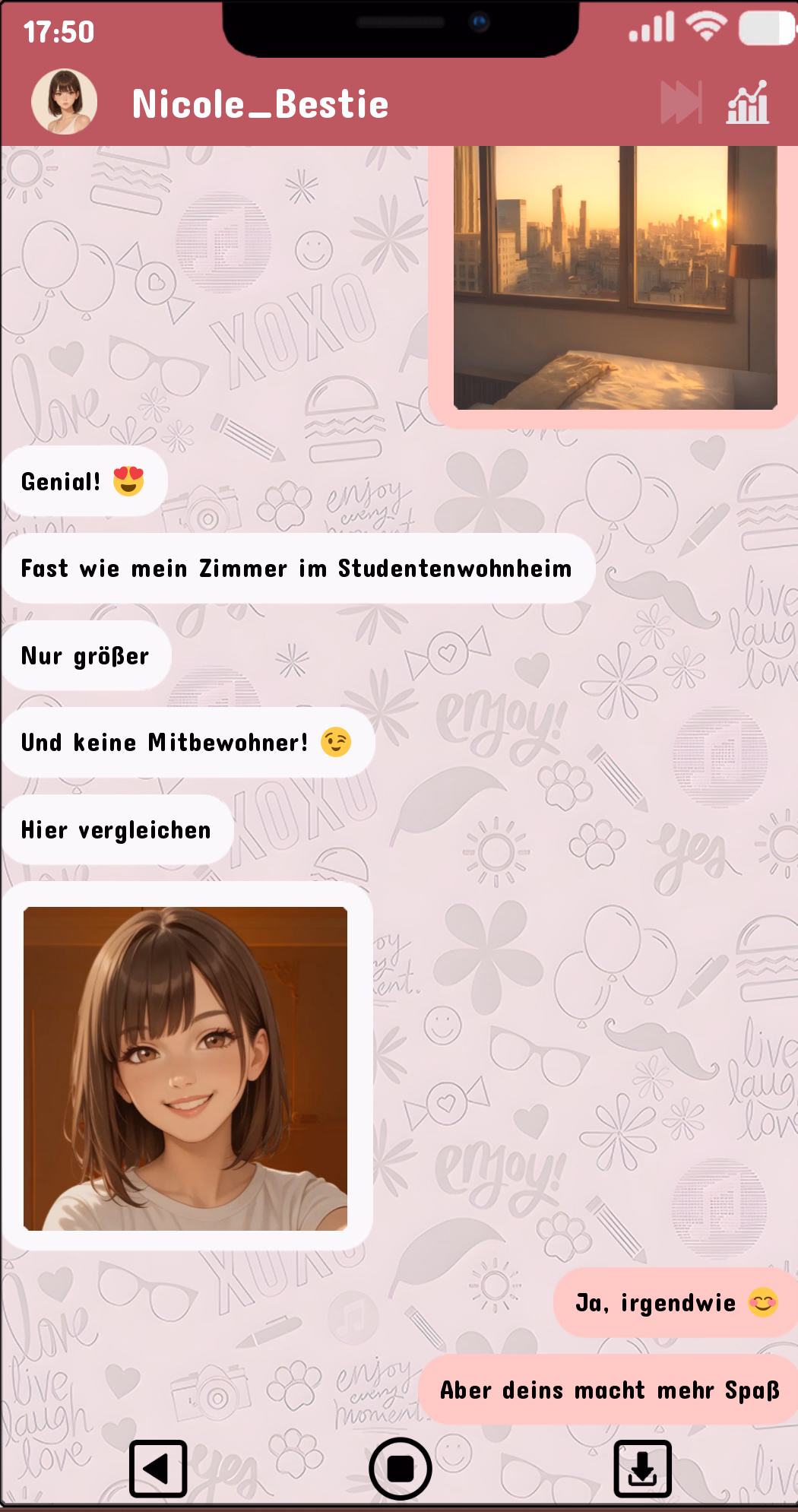The image size is (798, 1512).
Task: Stop playback with the round stop button
Action: pyautogui.click(x=401, y=1468)
